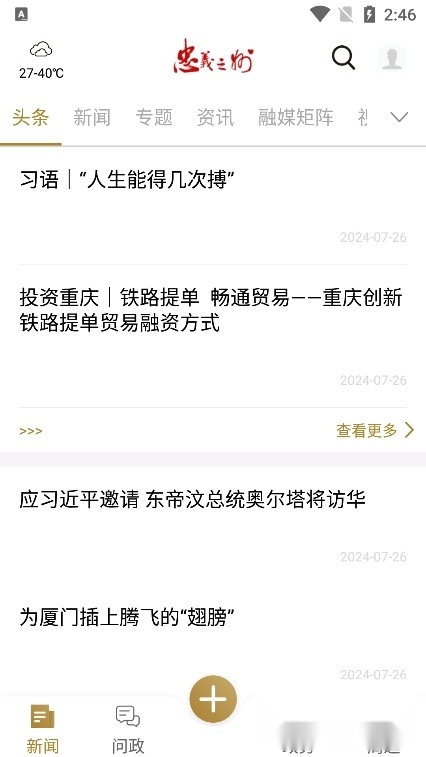Select the 头条 top tab
The width and height of the screenshot is (426, 757).
click(30, 117)
